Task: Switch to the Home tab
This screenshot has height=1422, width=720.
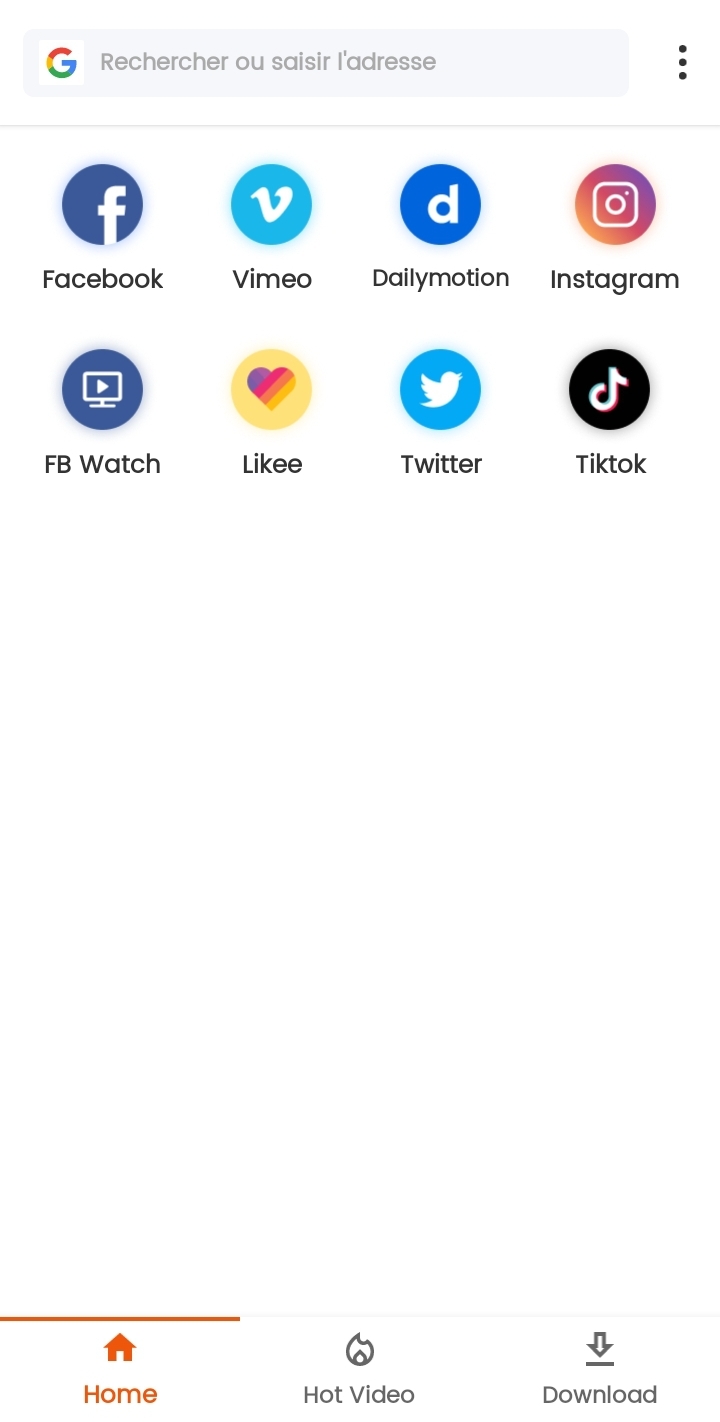Action: coord(120,1368)
